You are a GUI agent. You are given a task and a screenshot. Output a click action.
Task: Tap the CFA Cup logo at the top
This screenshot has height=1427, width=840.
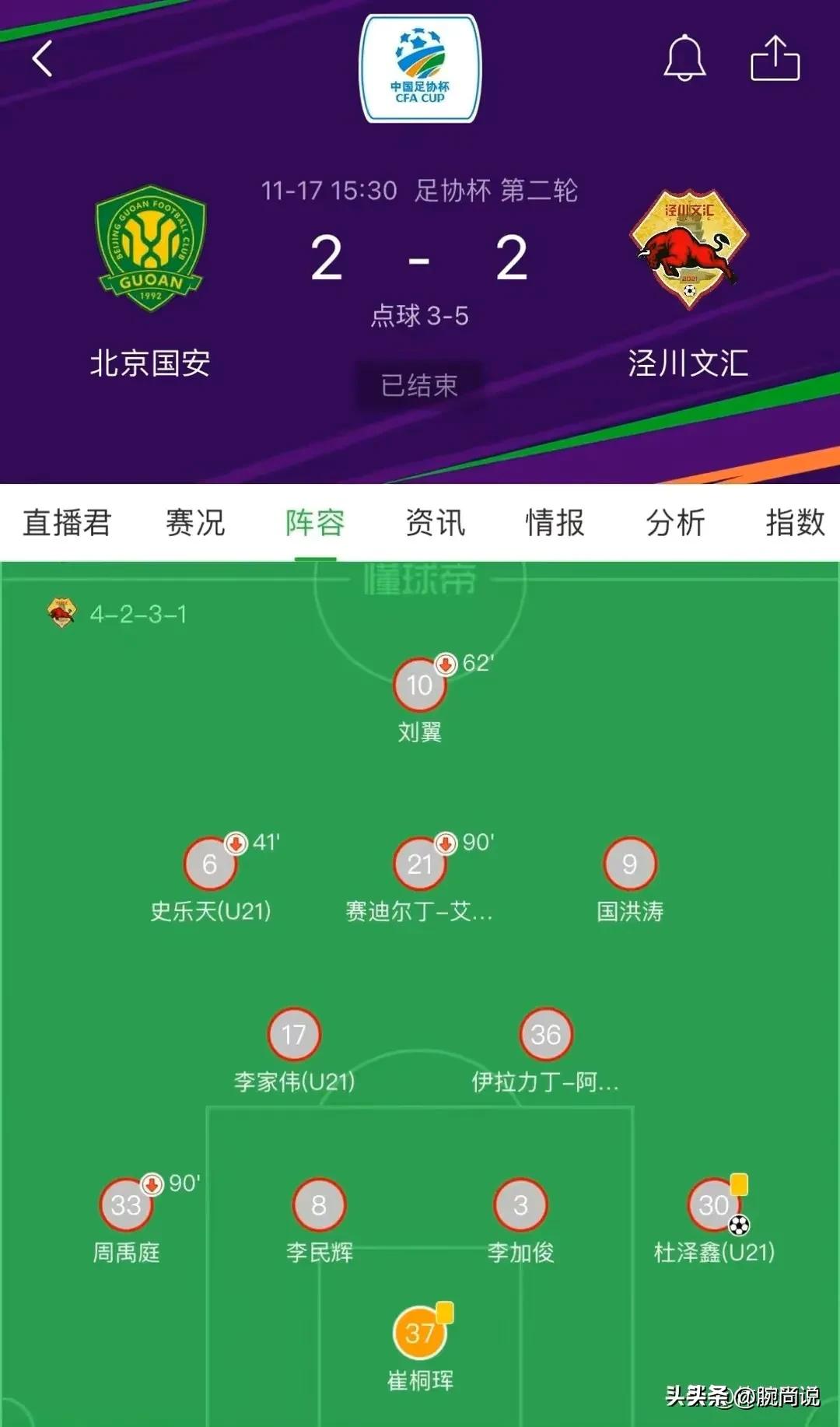(x=419, y=68)
